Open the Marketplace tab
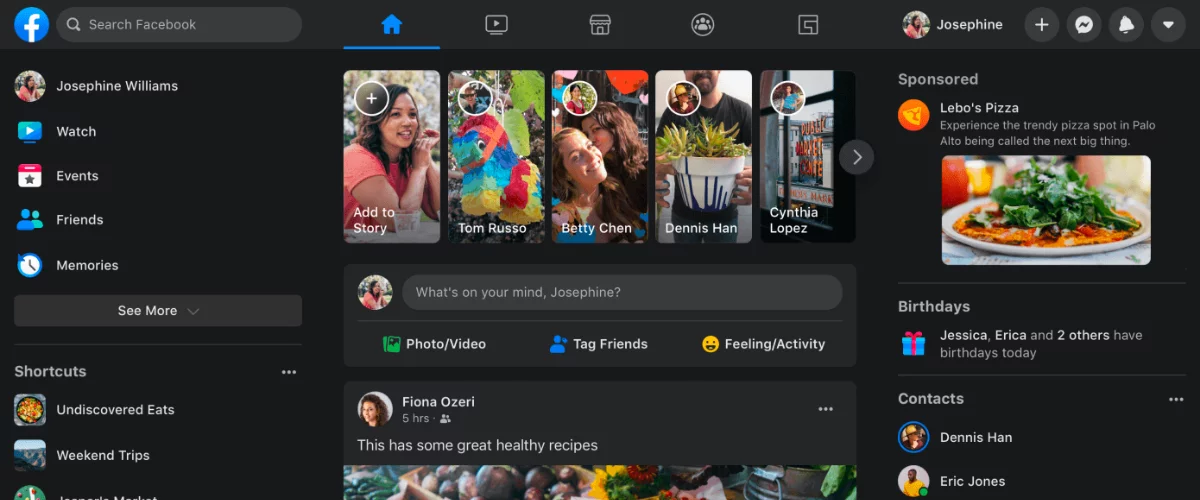Image resolution: width=1200 pixels, height=500 pixels. click(599, 24)
